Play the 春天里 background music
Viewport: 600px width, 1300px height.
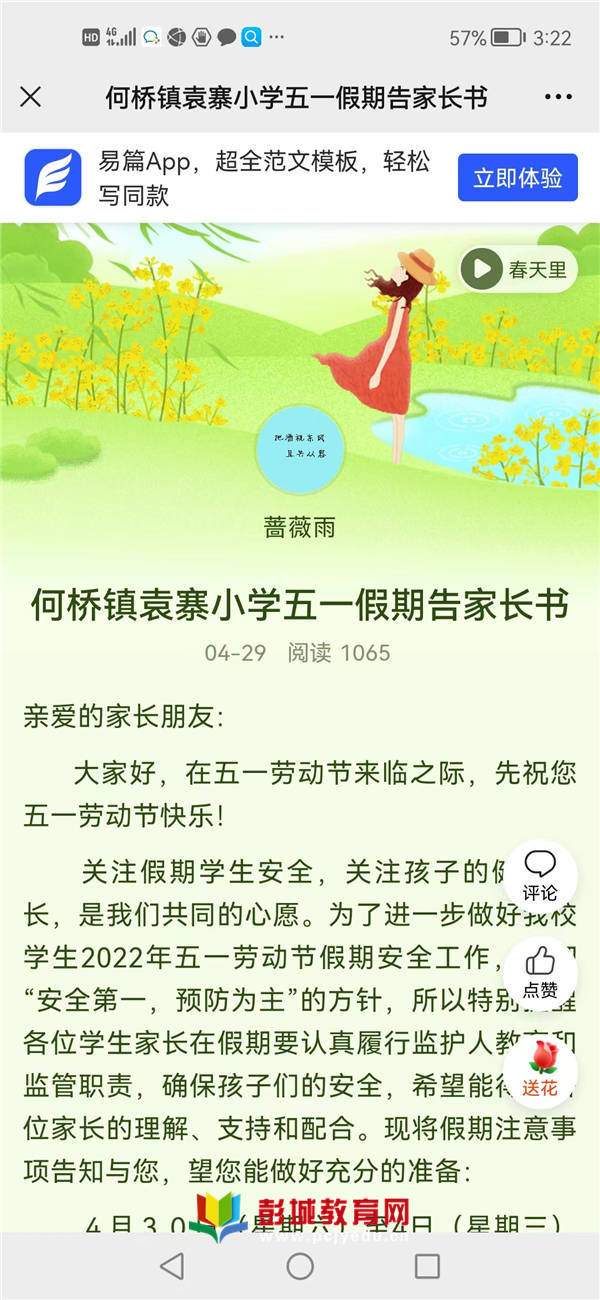click(518, 269)
